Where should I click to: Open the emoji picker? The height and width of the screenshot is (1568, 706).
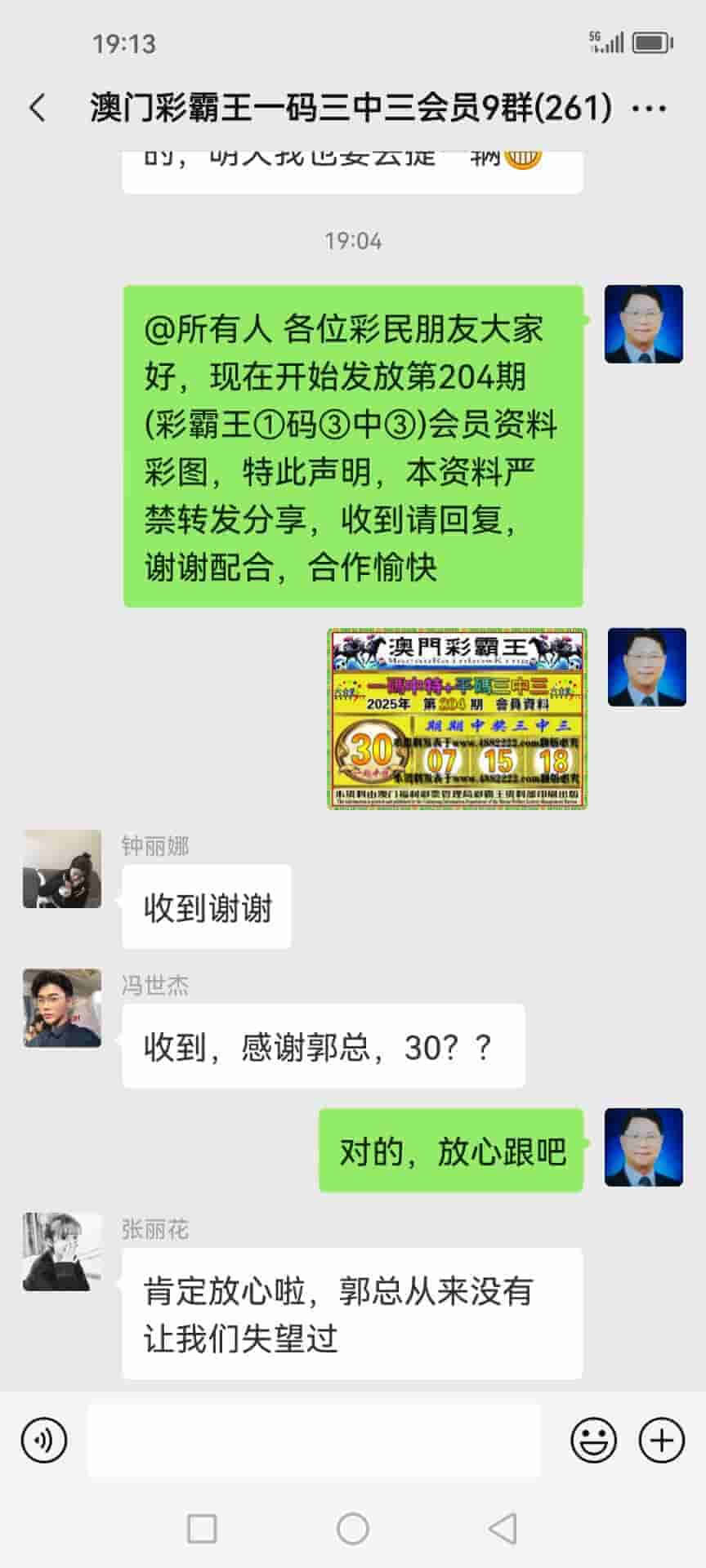tap(593, 1441)
